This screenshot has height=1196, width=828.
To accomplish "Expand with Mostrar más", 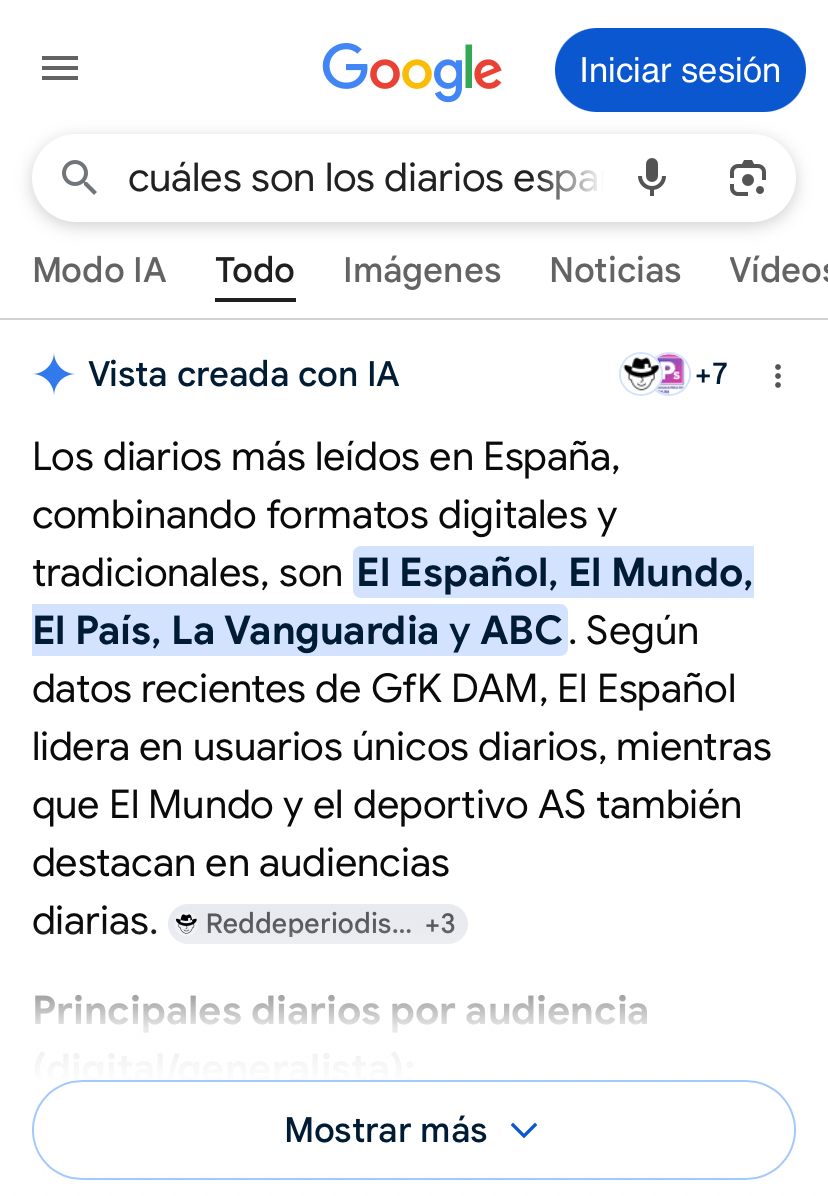I will 413,1131.
